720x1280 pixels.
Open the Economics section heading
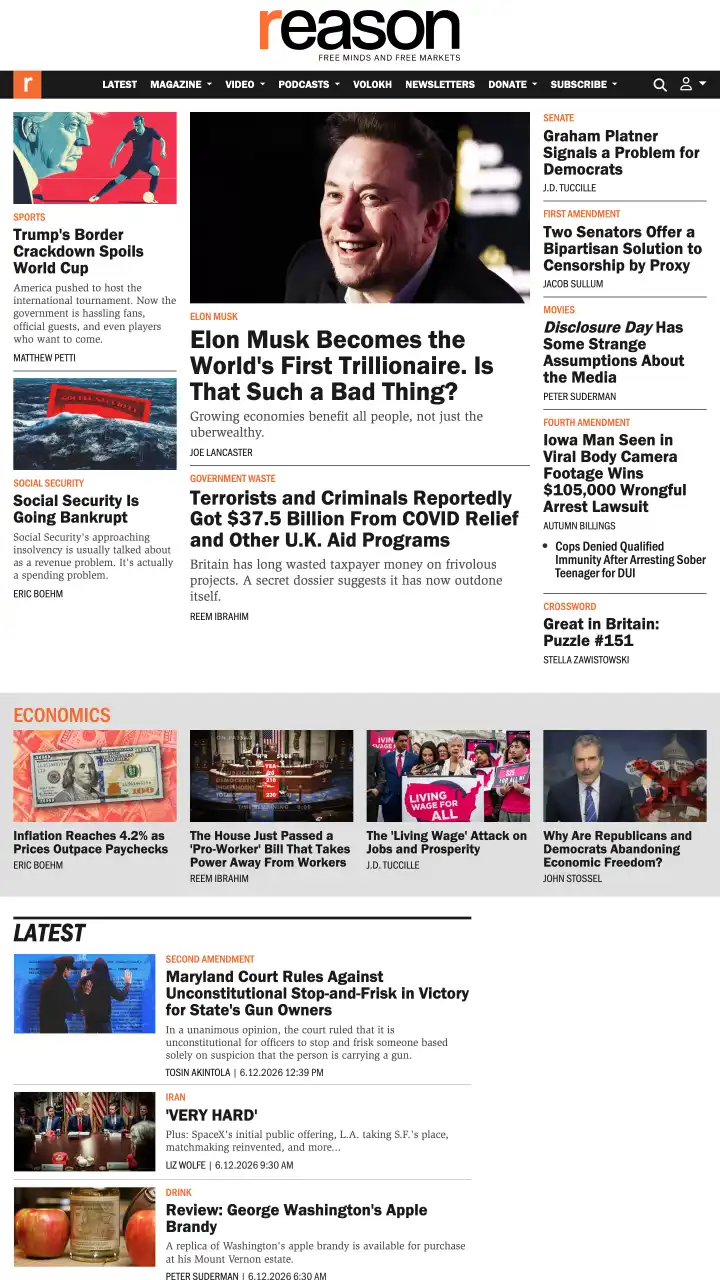[62, 715]
